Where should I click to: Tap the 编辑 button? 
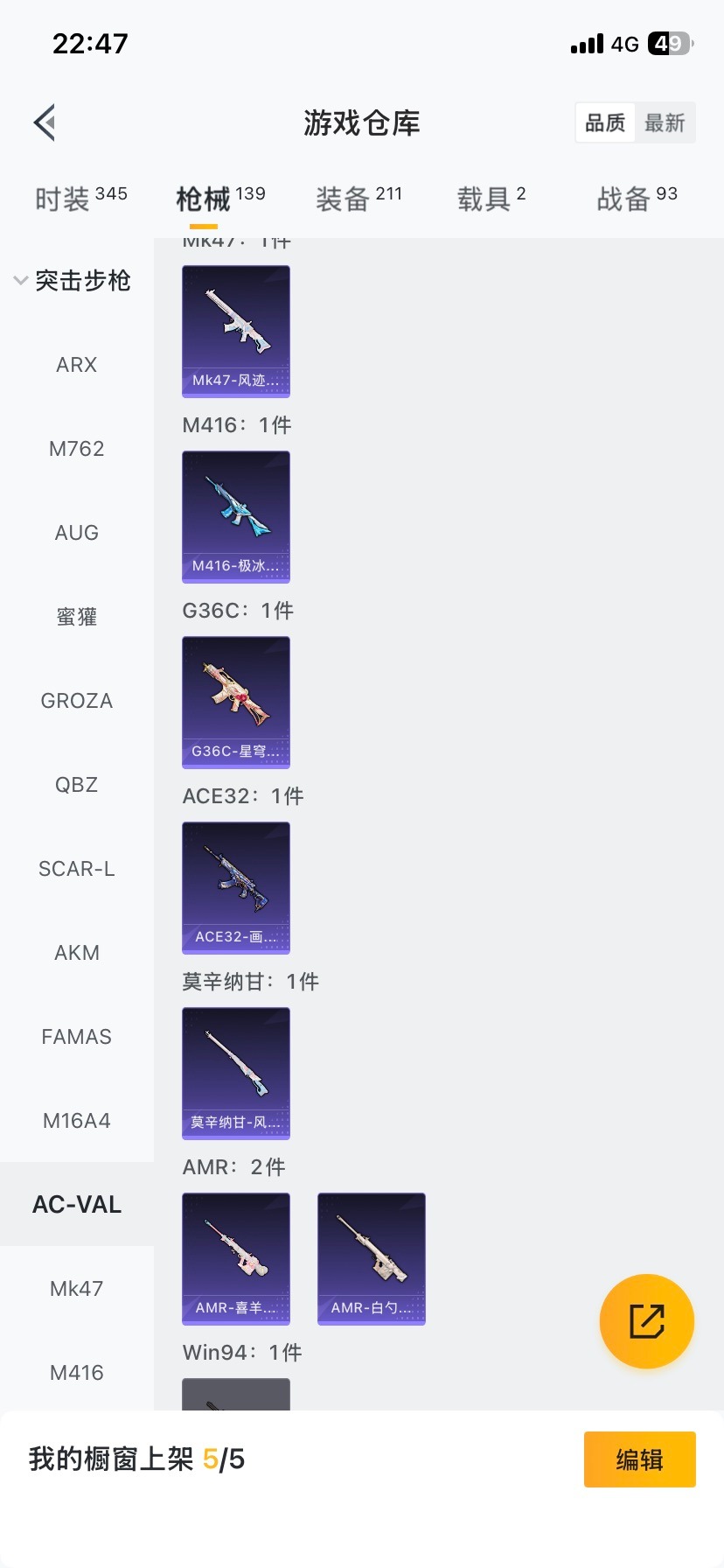(x=639, y=1459)
